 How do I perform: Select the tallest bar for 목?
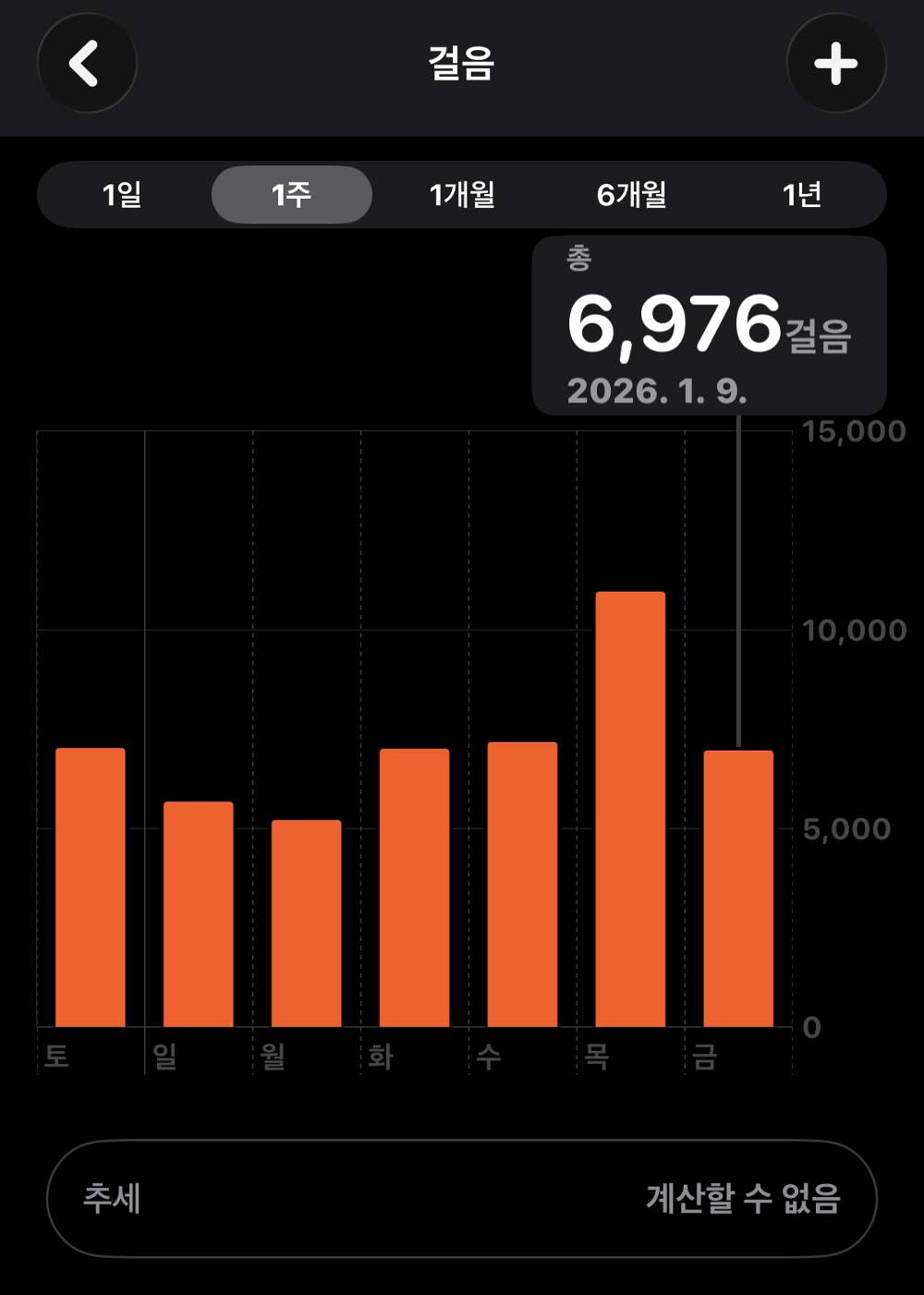(630, 809)
